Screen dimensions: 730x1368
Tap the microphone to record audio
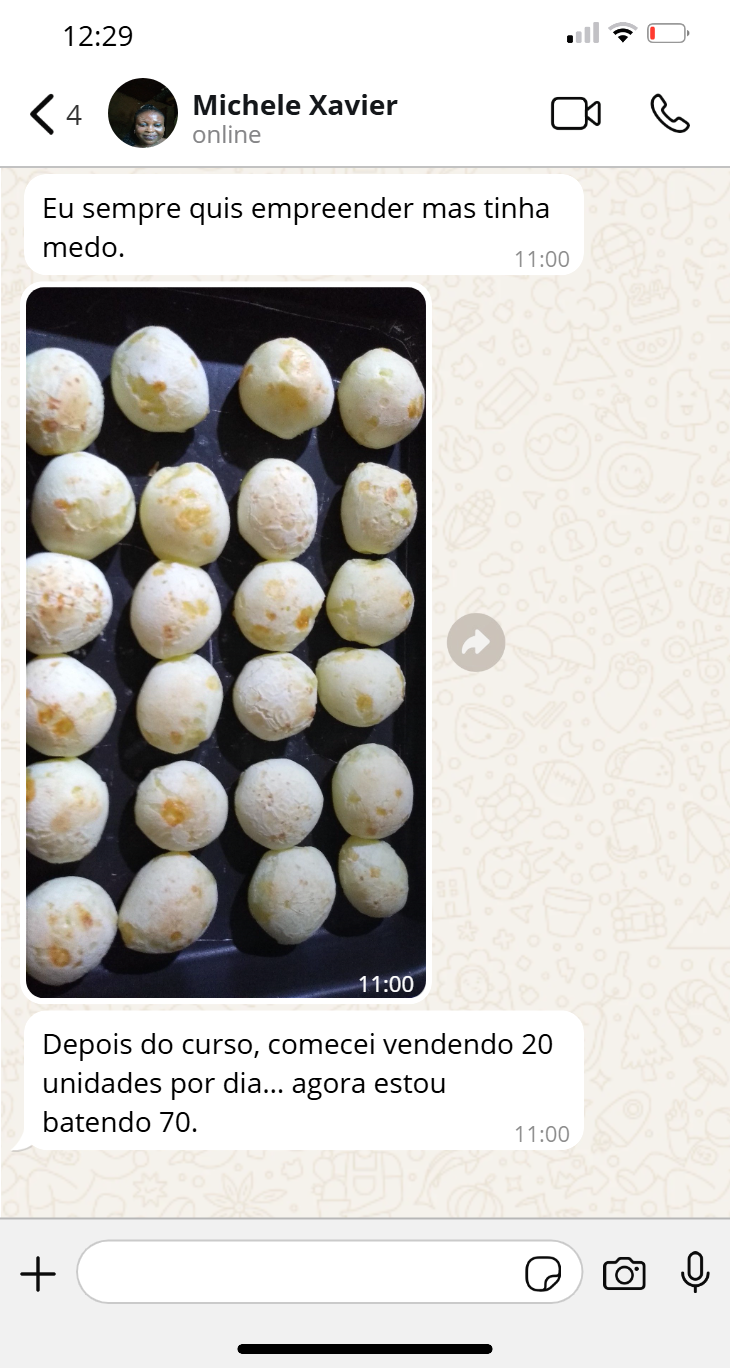coord(695,1273)
